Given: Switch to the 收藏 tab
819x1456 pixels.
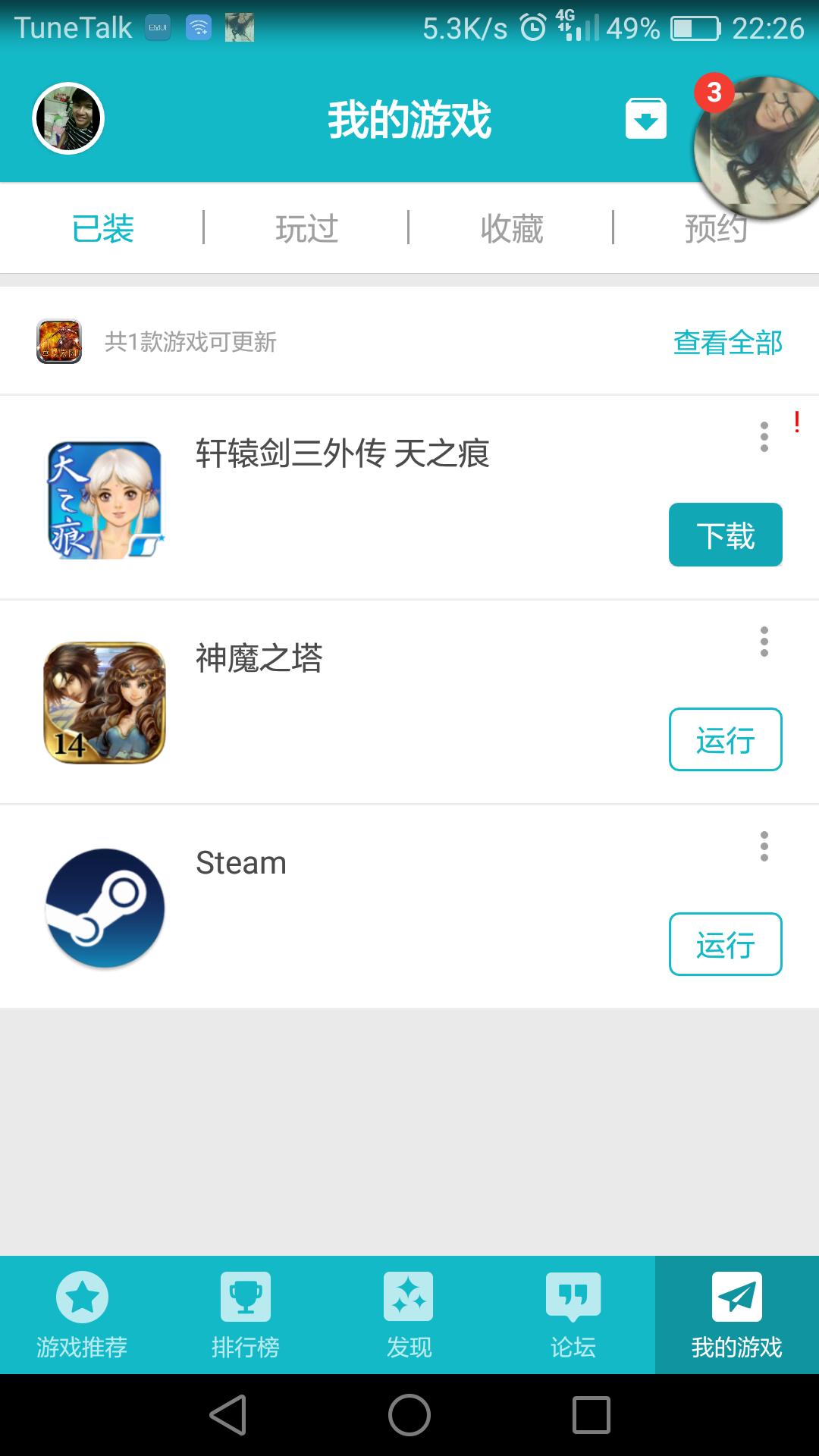Looking at the screenshot, I should pyautogui.click(x=511, y=228).
